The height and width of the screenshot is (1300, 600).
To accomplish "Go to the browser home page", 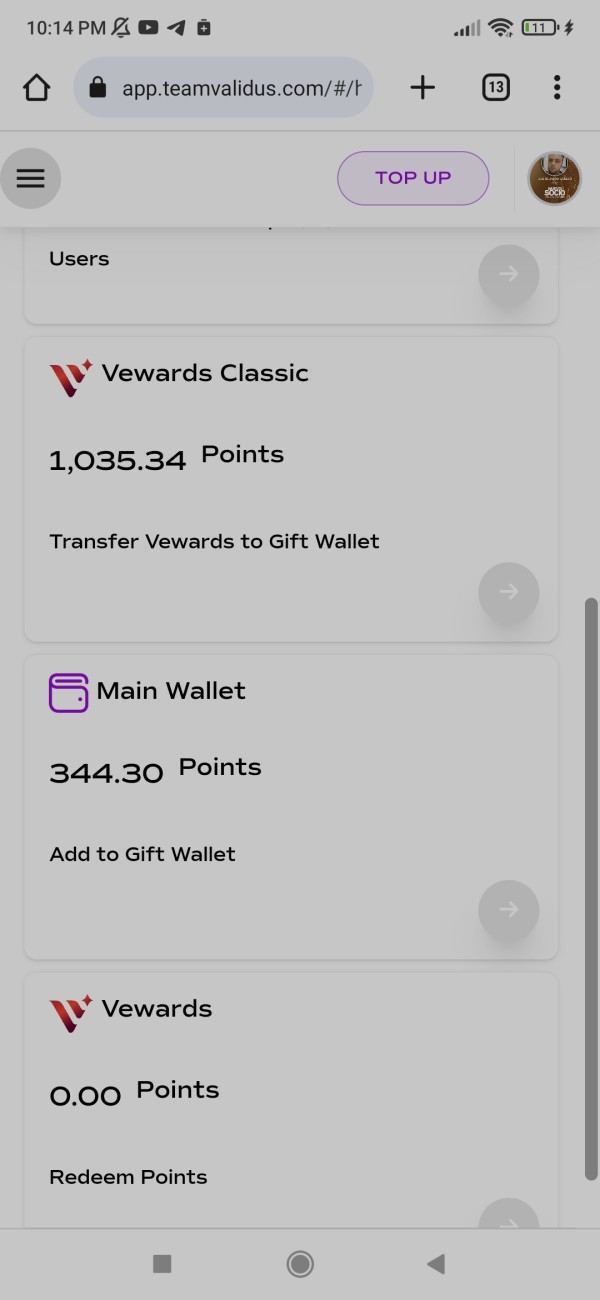I will pyautogui.click(x=36, y=88).
